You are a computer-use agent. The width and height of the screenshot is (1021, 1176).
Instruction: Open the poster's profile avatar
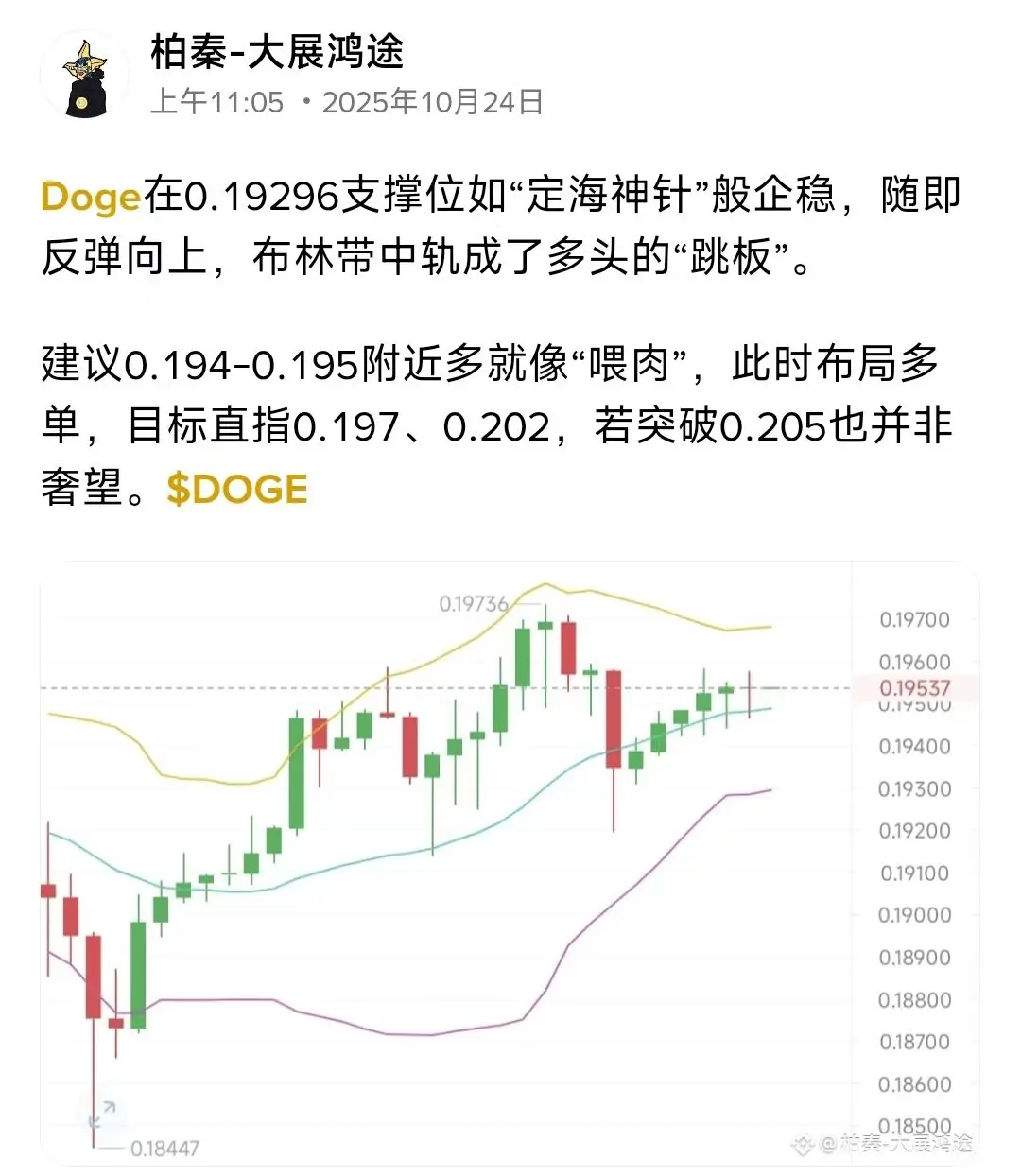[83, 76]
